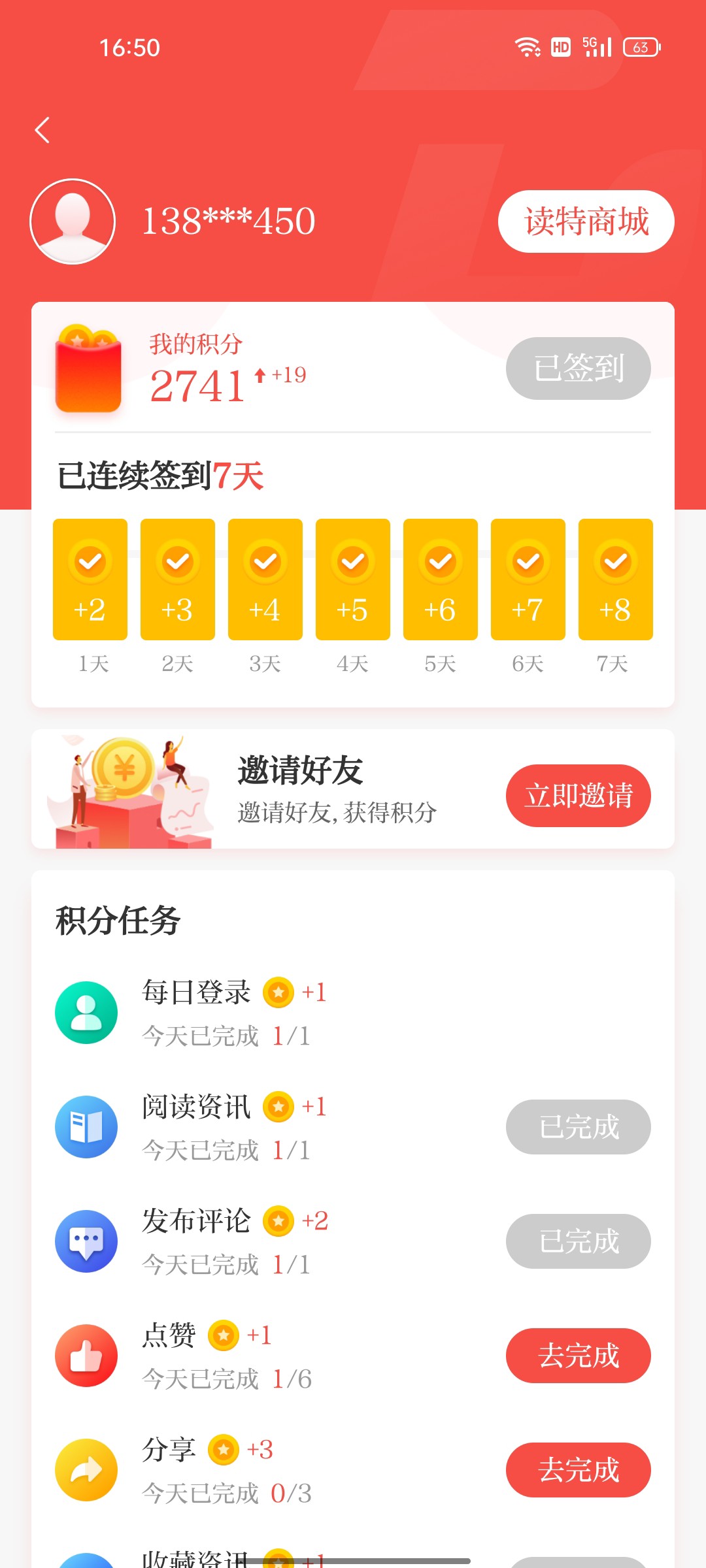Image resolution: width=706 pixels, height=1568 pixels.
Task: Invite friends with 立即邀请
Action: 578,796
